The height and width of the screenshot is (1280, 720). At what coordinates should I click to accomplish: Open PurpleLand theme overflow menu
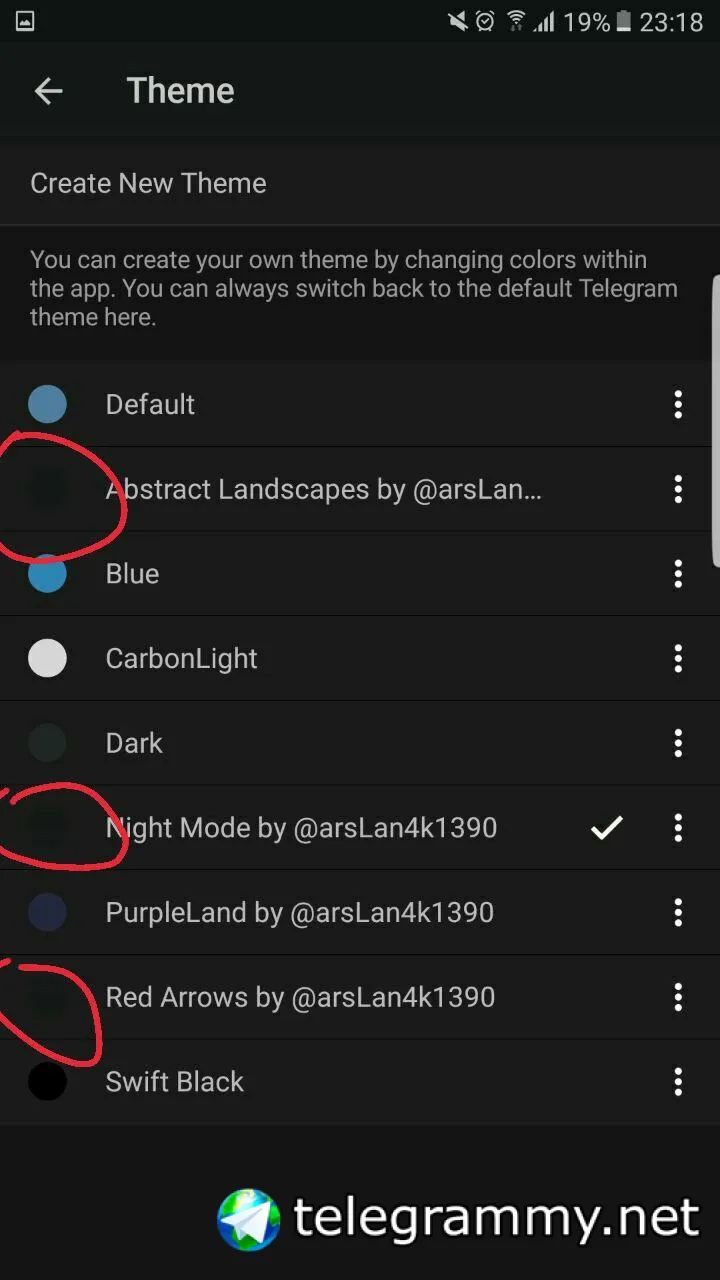click(678, 912)
